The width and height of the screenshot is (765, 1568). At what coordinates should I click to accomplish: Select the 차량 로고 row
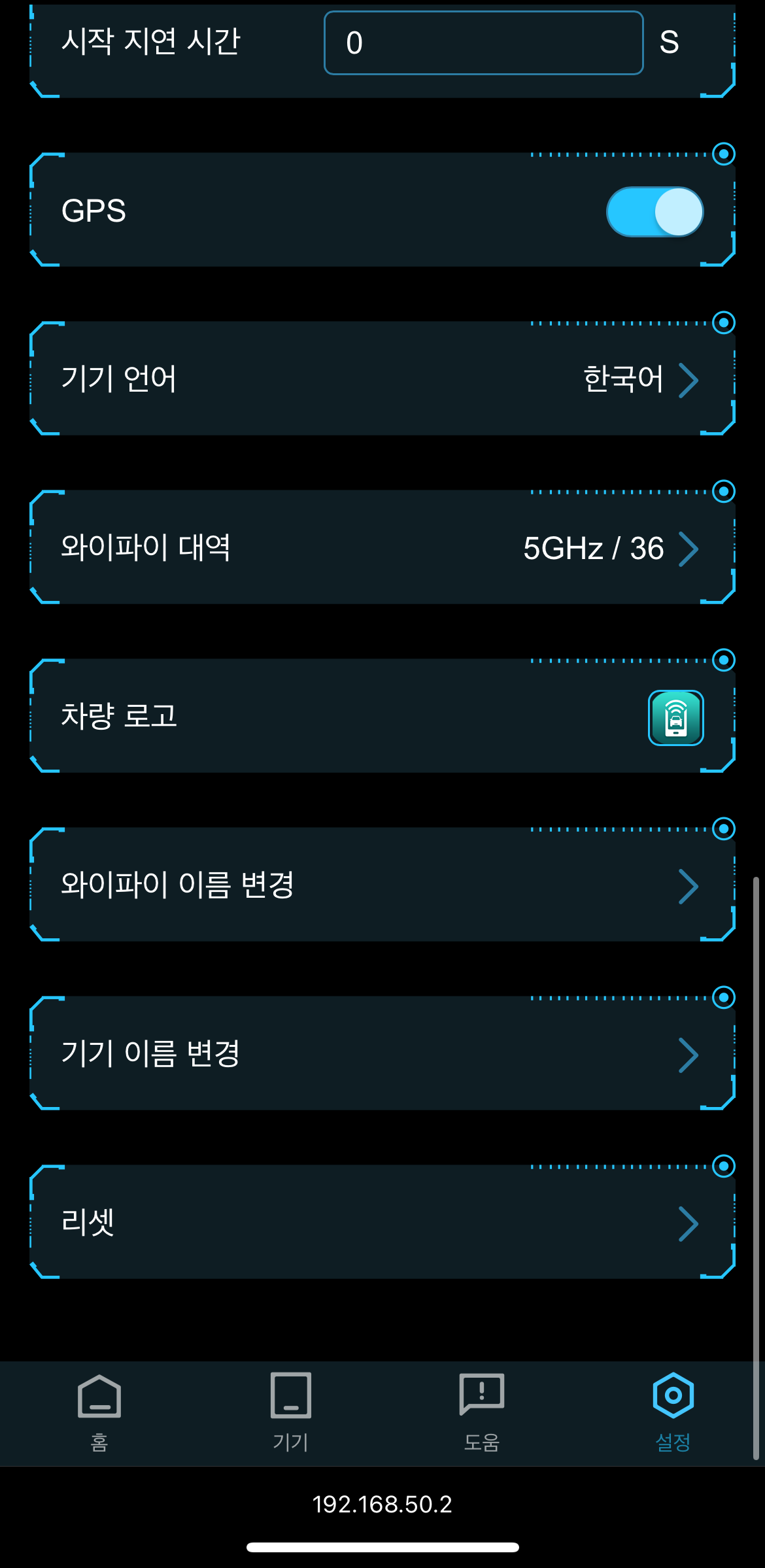[382, 717]
